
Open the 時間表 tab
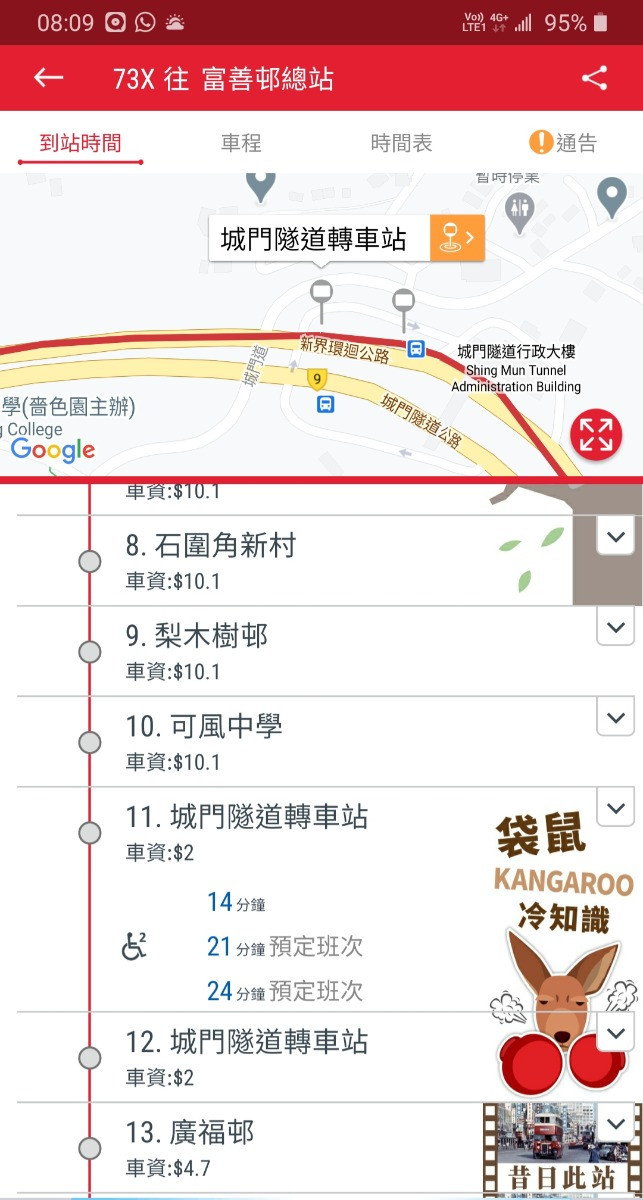pyautogui.click(x=401, y=143)
